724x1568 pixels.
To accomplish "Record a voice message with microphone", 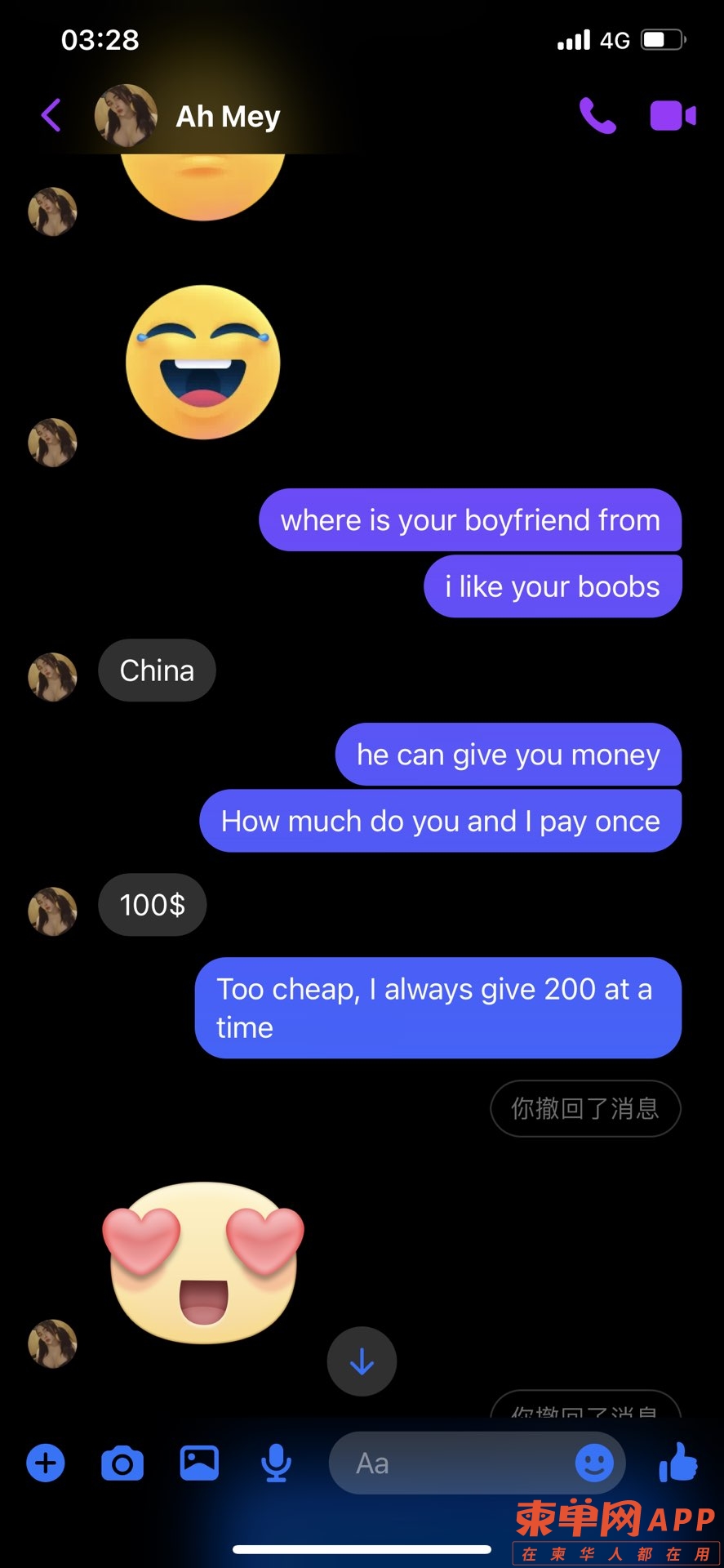I will 276,1463.
